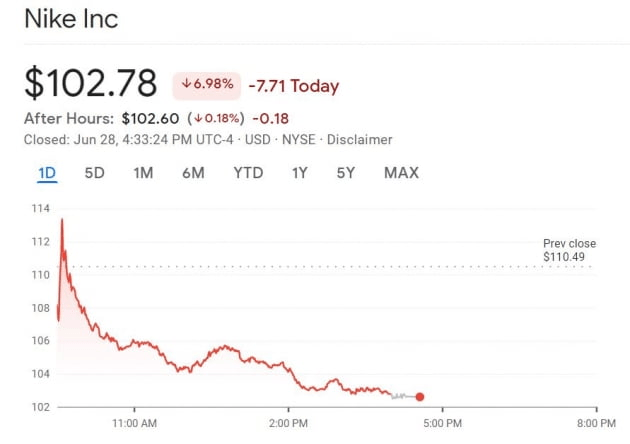
Task: Show the 6M price chart
Action: (193, 173)
